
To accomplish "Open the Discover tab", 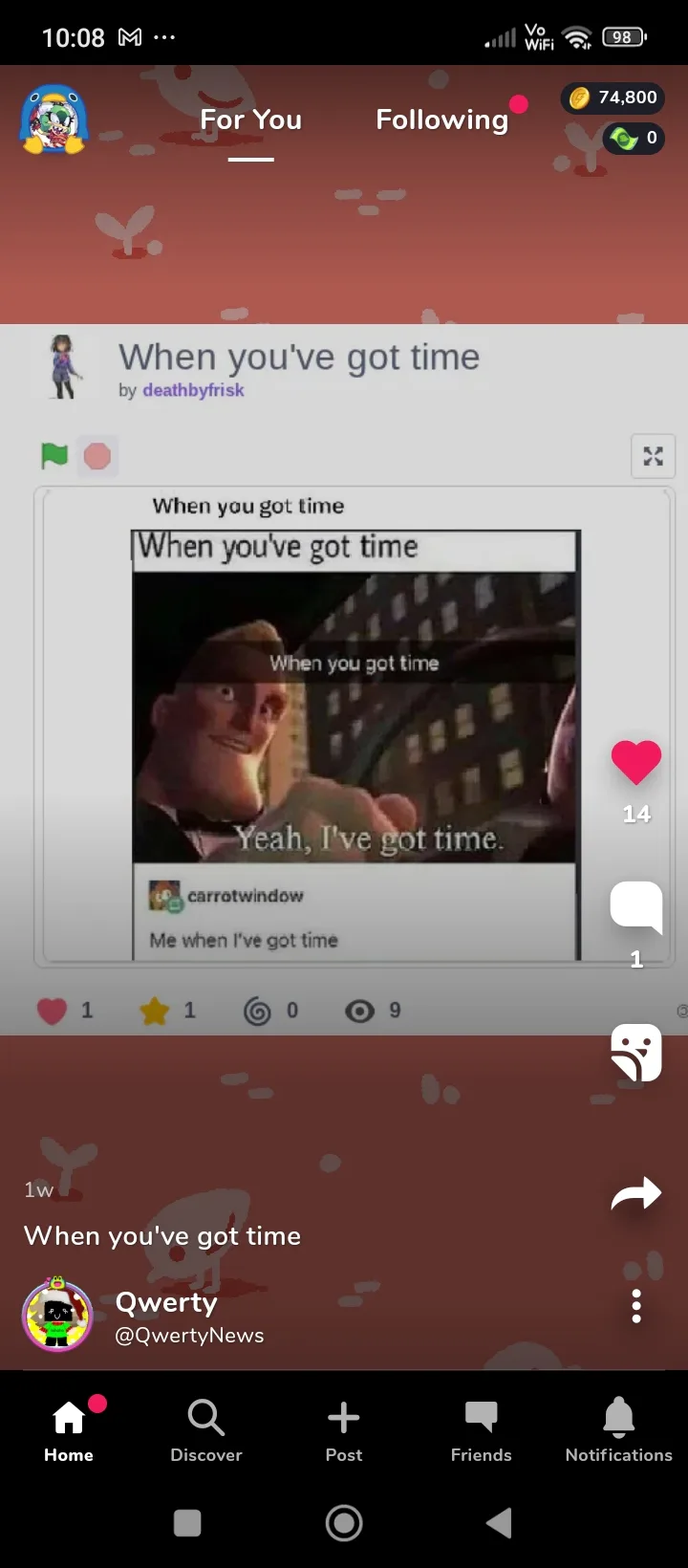I will coord(206,1430).
